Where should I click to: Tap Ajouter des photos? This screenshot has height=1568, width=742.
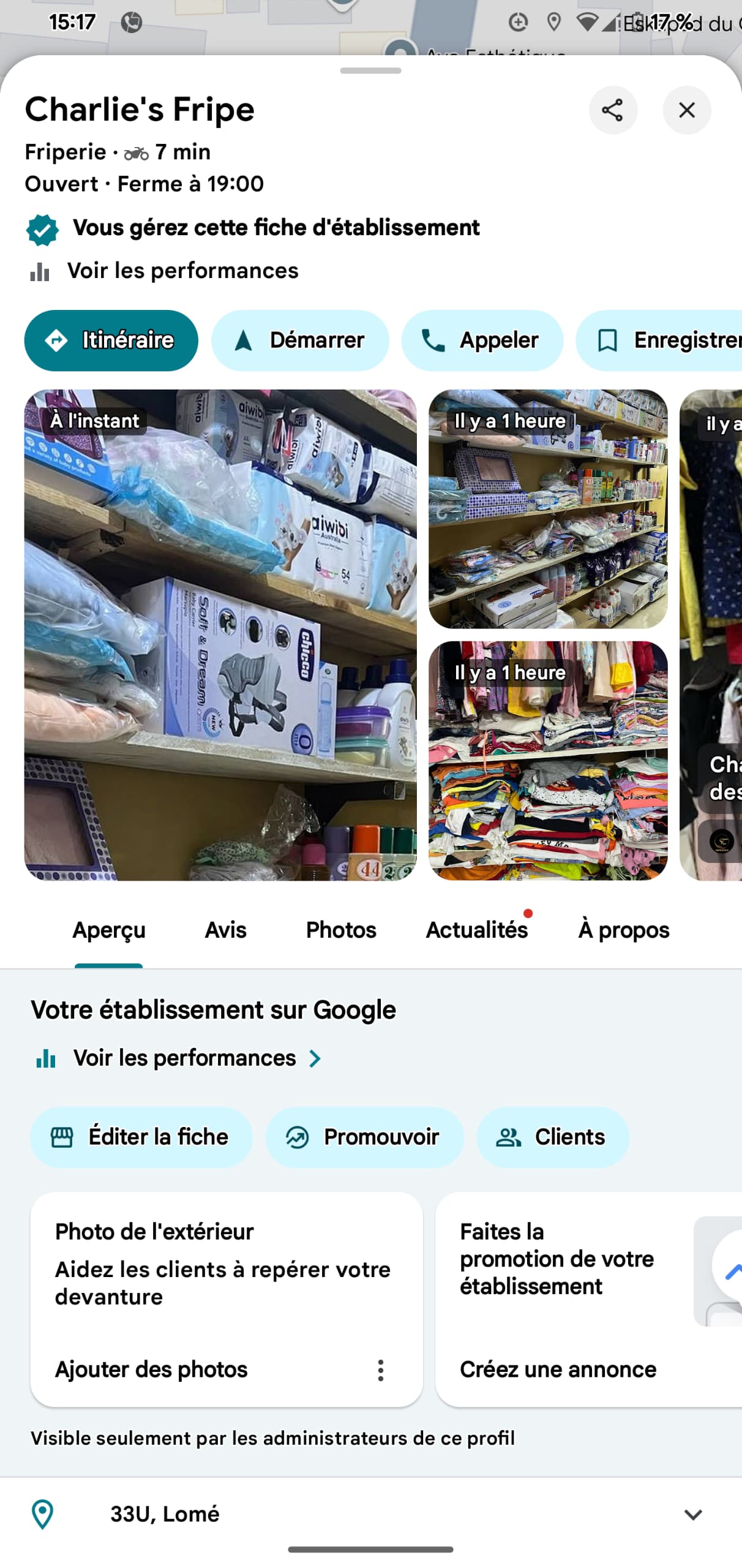pos(151,1369)
